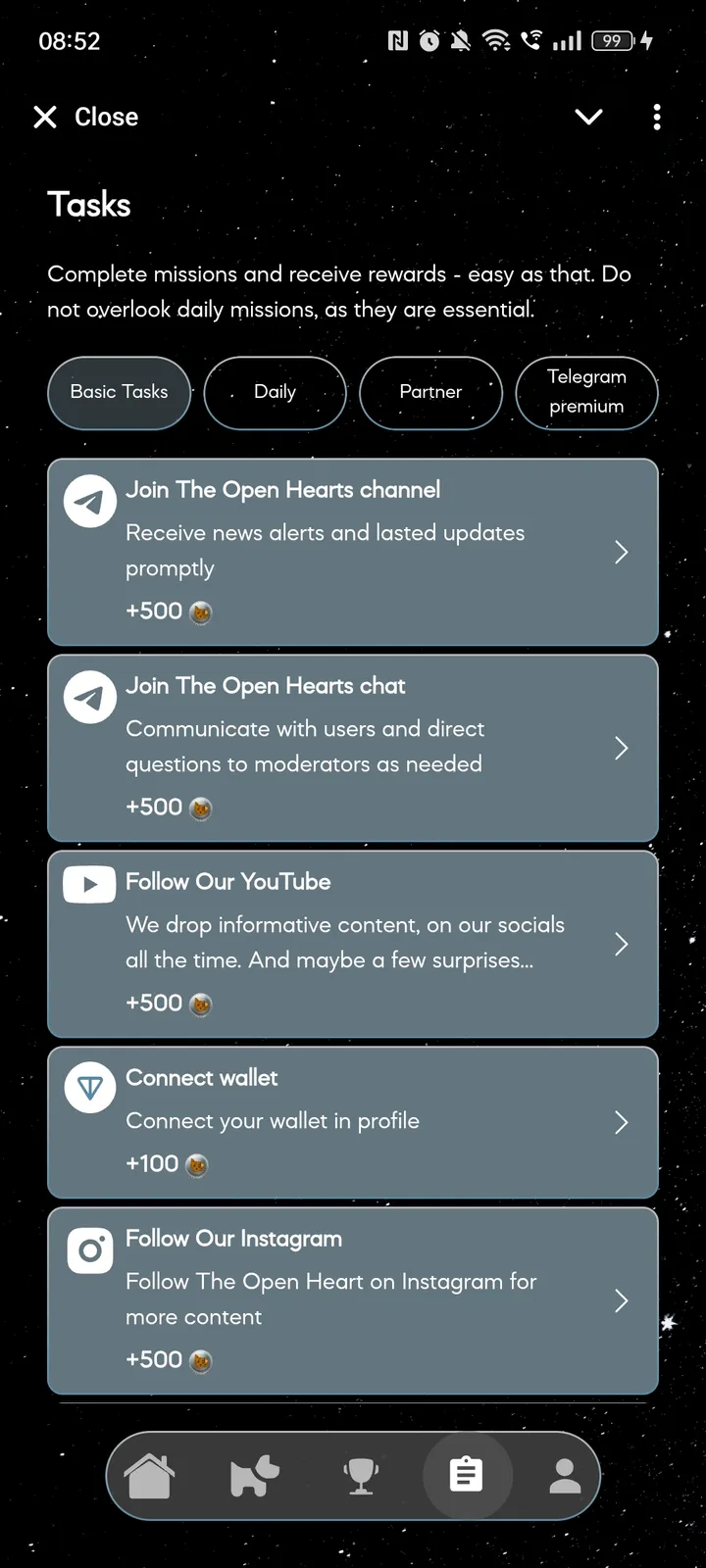Open the clipboard tasks icon in bottom bar
This screenshot has height=1568, width=706.
[x=468, y=1477]
